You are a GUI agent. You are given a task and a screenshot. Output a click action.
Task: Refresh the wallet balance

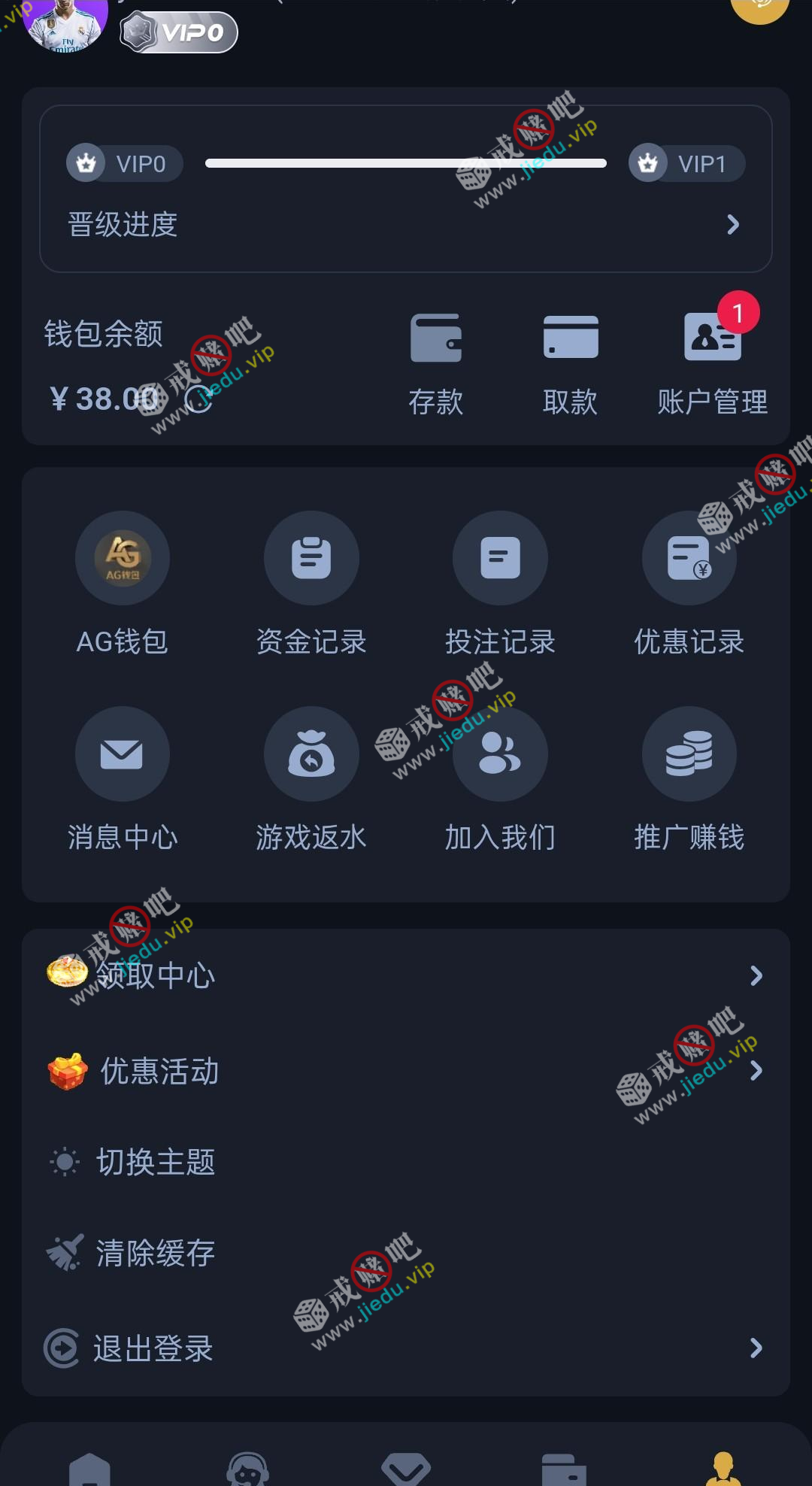coord(199,399)
